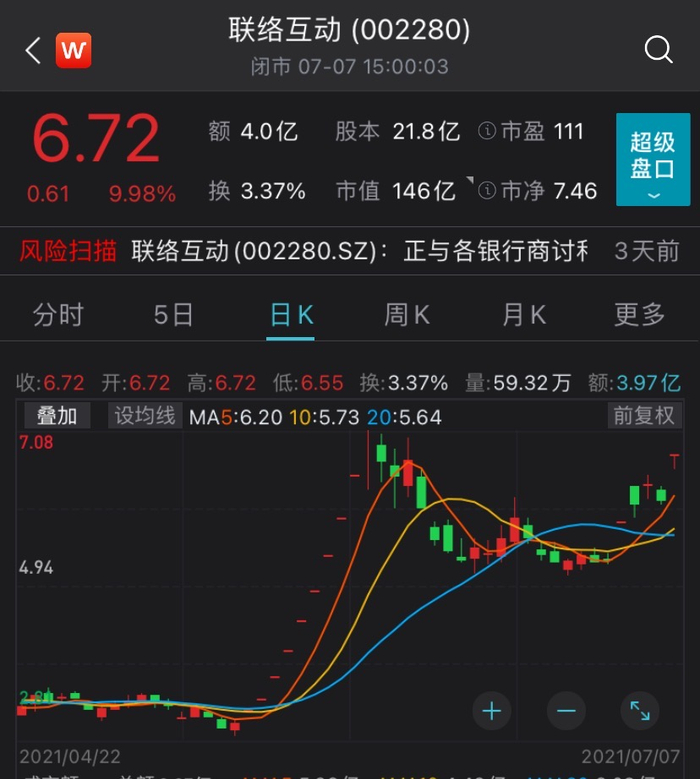The image size is (700, 779).
Task: Zoom out the chart with minus
Action: click(566, 711)
